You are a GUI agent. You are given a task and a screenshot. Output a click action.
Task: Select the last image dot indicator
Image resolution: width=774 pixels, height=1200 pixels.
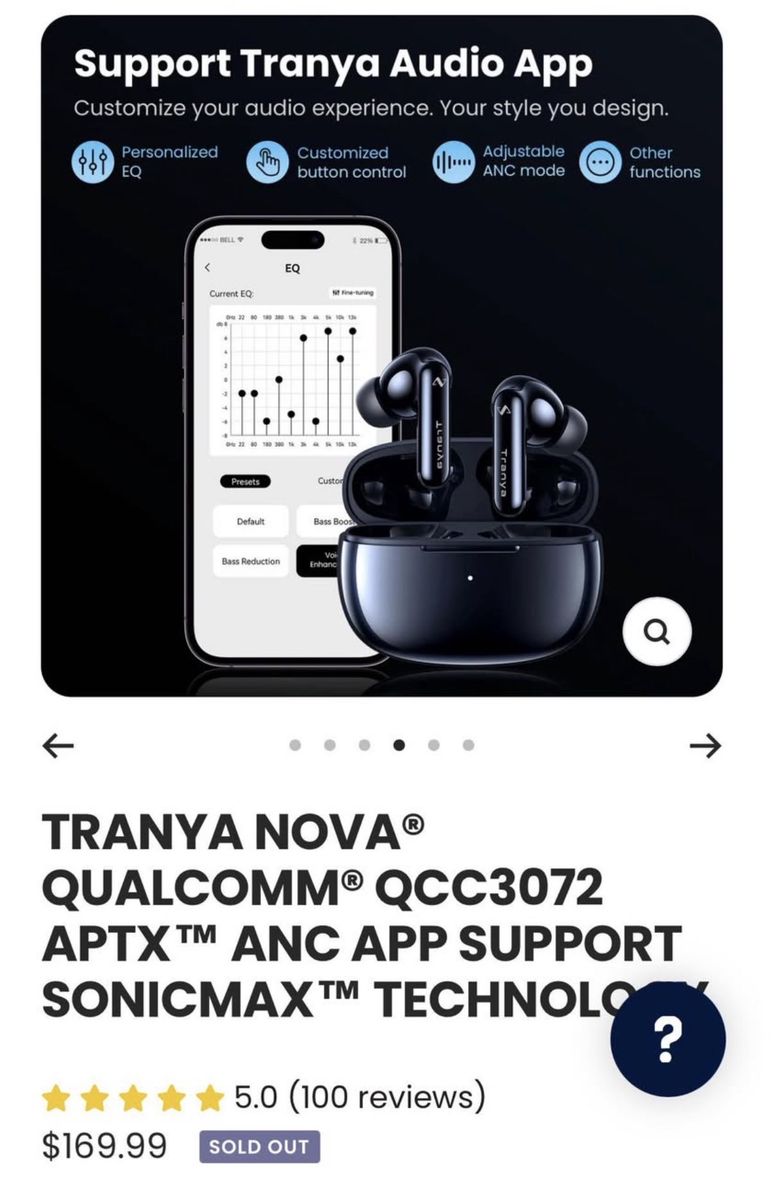click(468, 745)
